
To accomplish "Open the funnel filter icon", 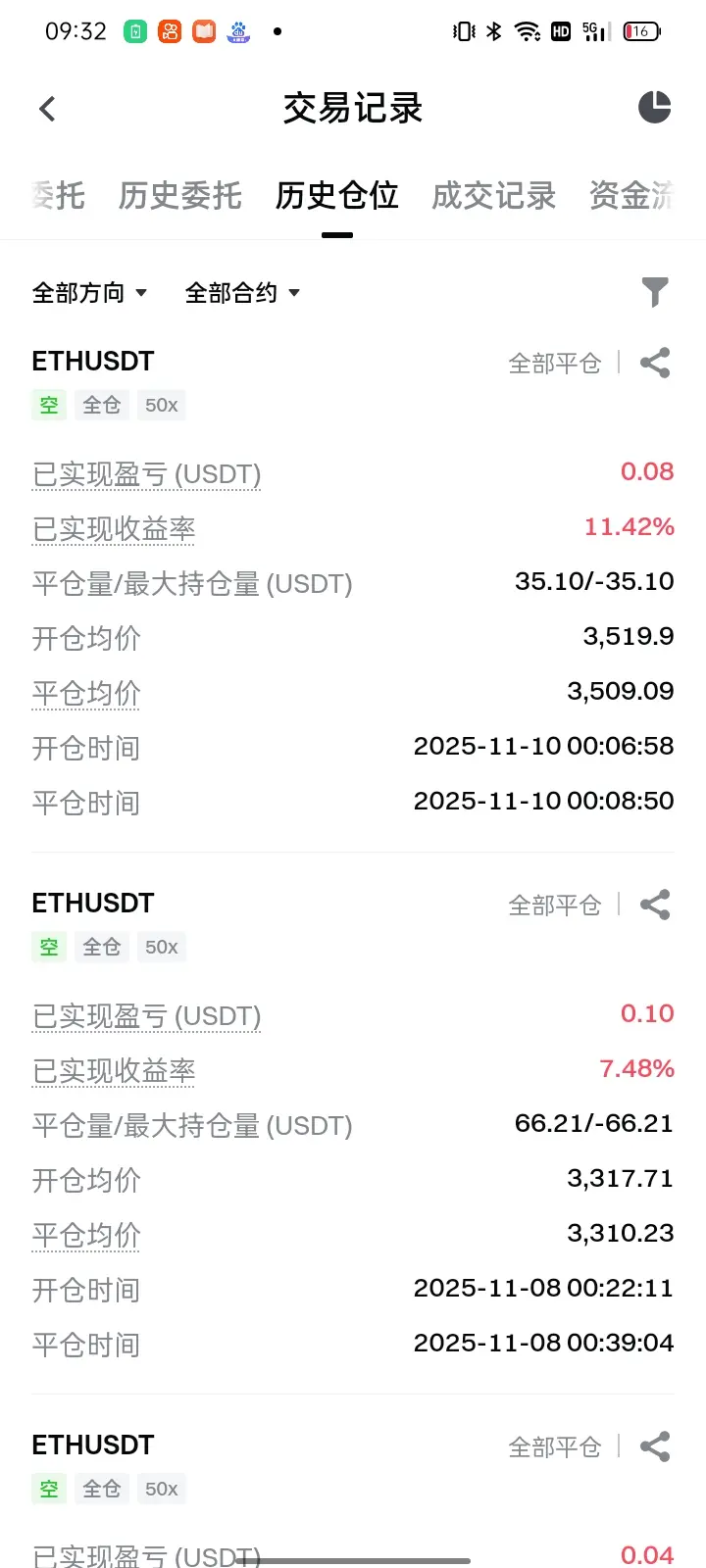I will tap(654, 292).
